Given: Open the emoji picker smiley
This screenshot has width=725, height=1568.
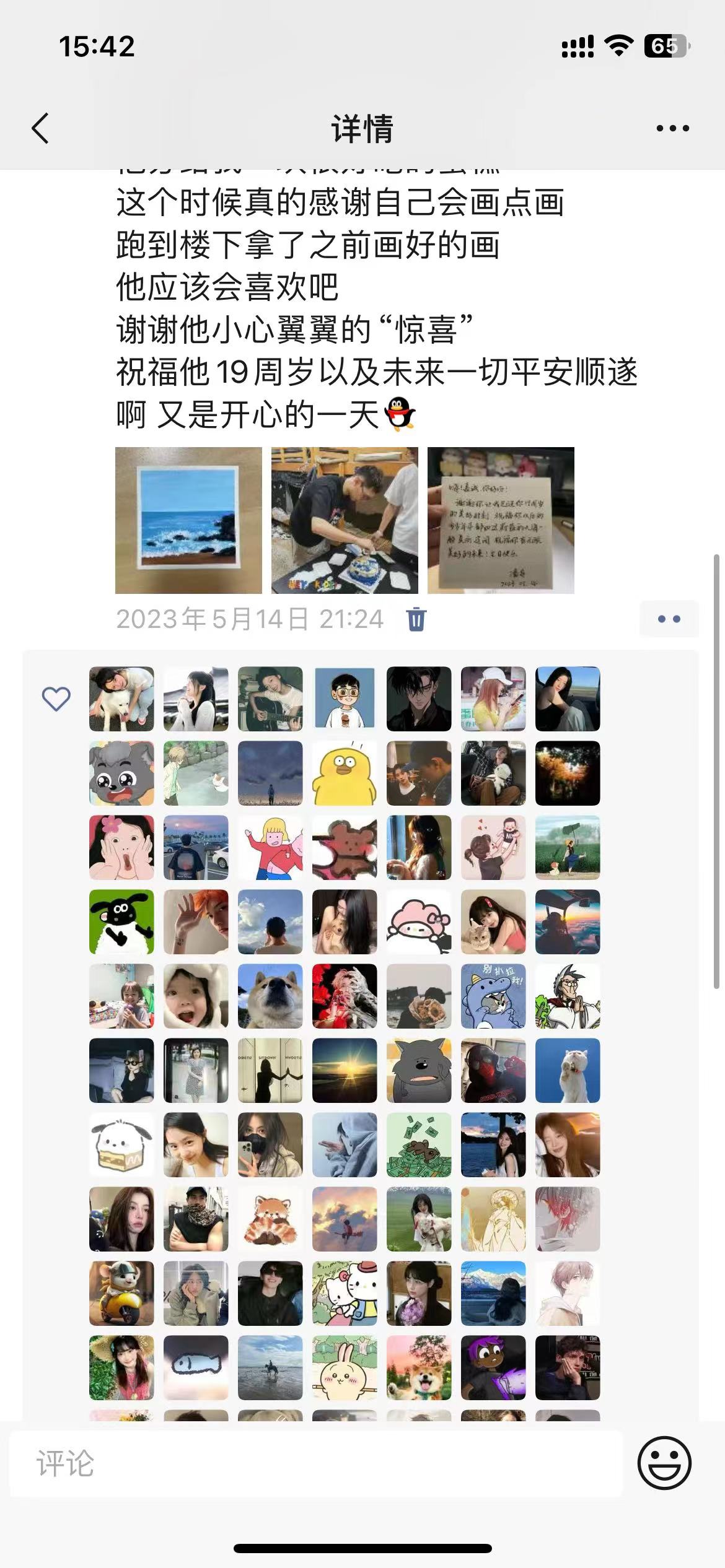Looking at the screenshot, I should (664, 1463).
